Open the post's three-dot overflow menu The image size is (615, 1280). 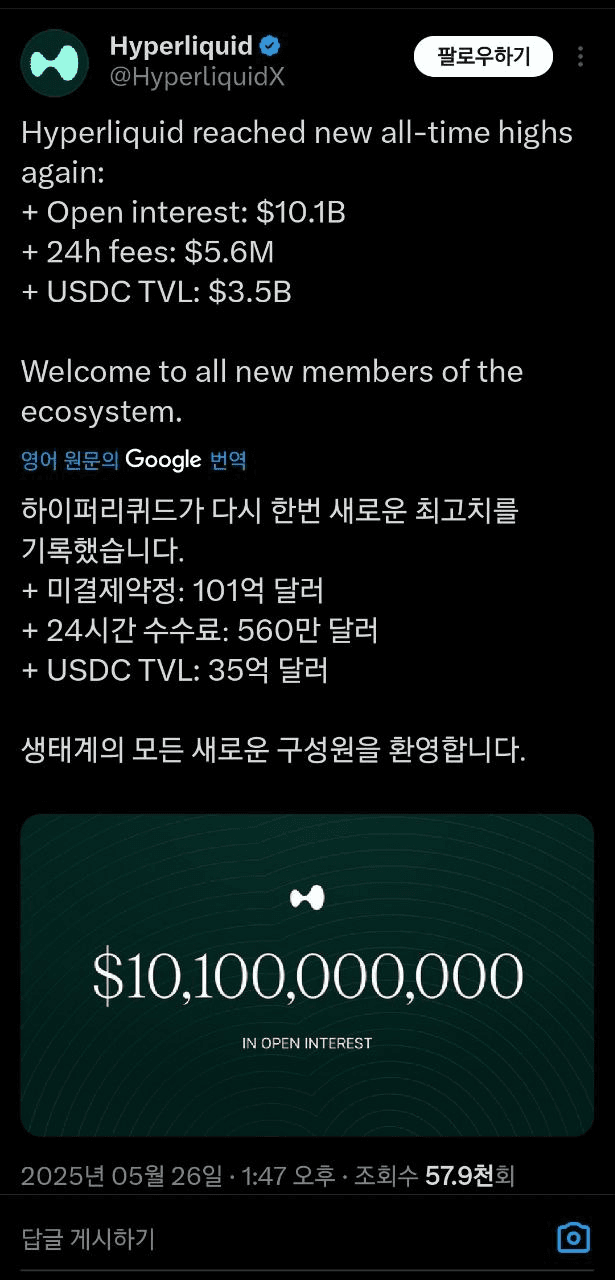580,57
